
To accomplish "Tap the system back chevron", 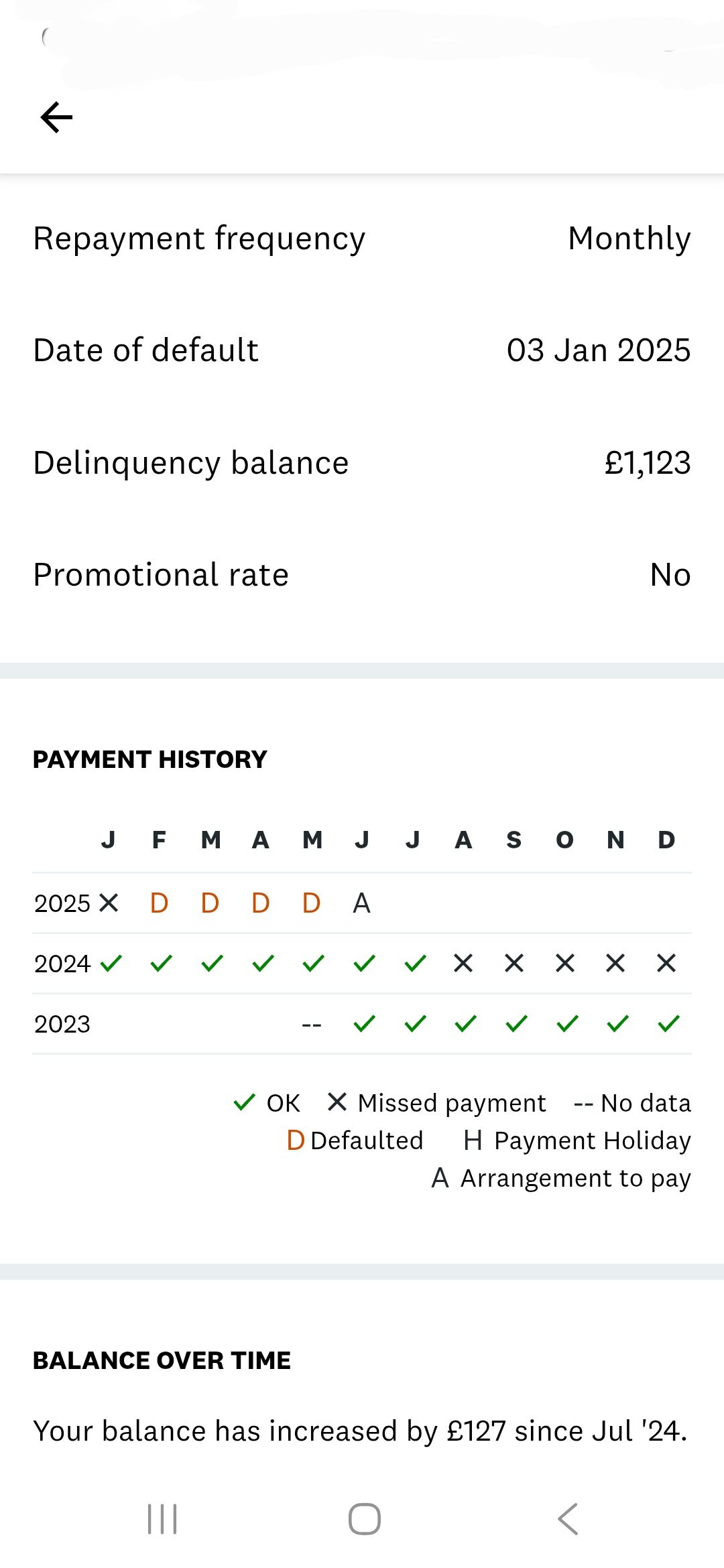I will pyautogui.click(x=568, y=1518).
